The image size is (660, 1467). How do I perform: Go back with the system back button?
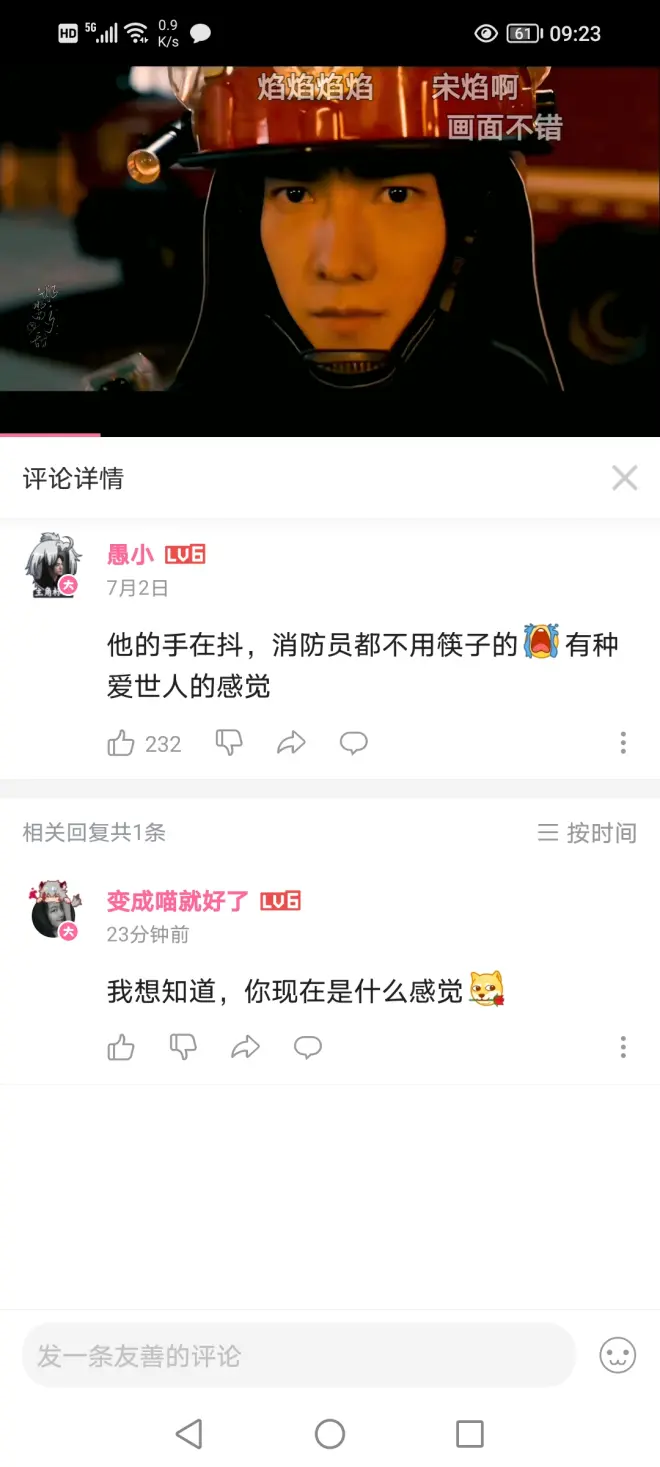pyautogui.click(x=189, y=1434)
